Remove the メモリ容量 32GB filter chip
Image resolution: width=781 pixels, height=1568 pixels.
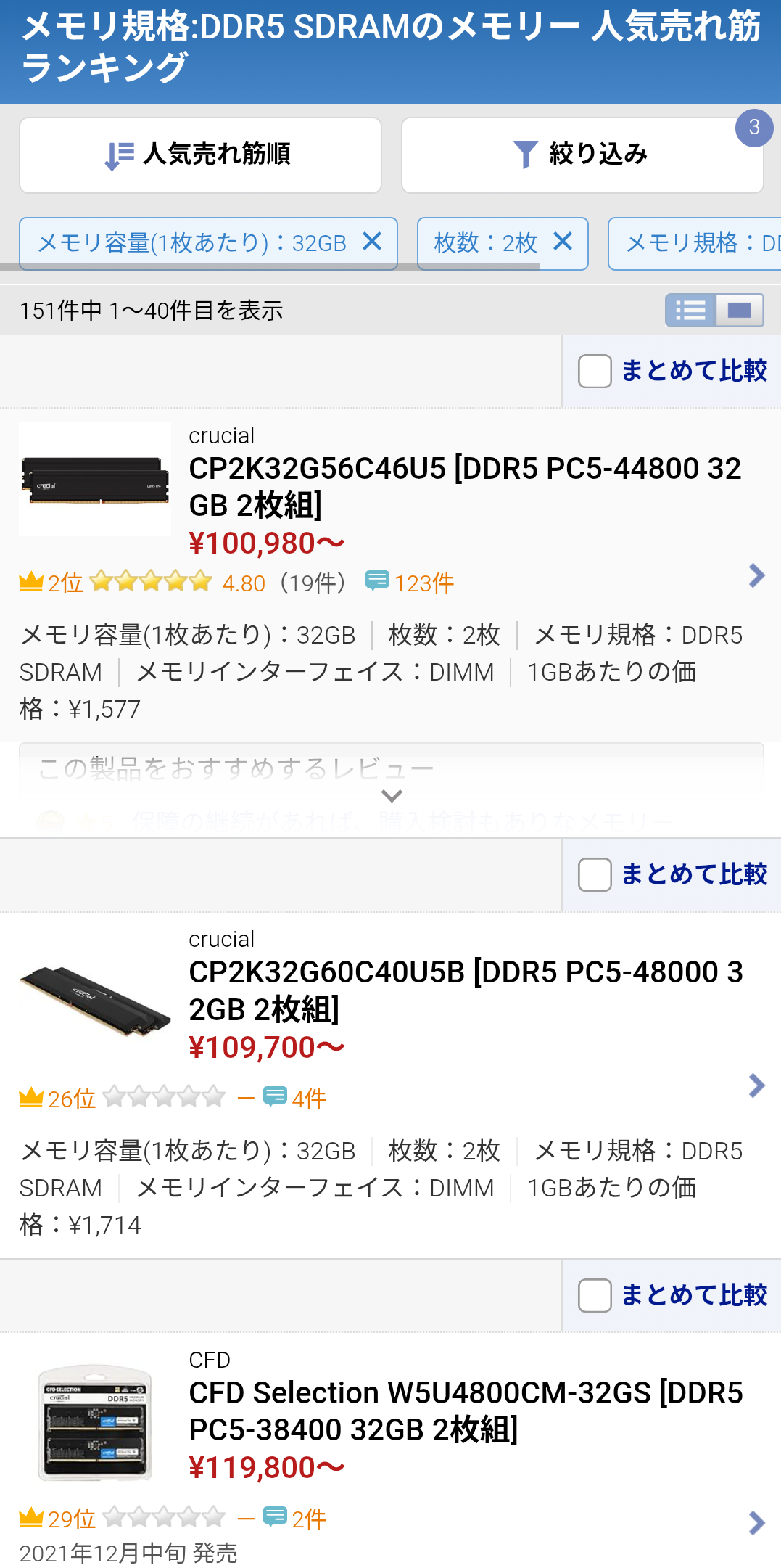click(372, 242)
